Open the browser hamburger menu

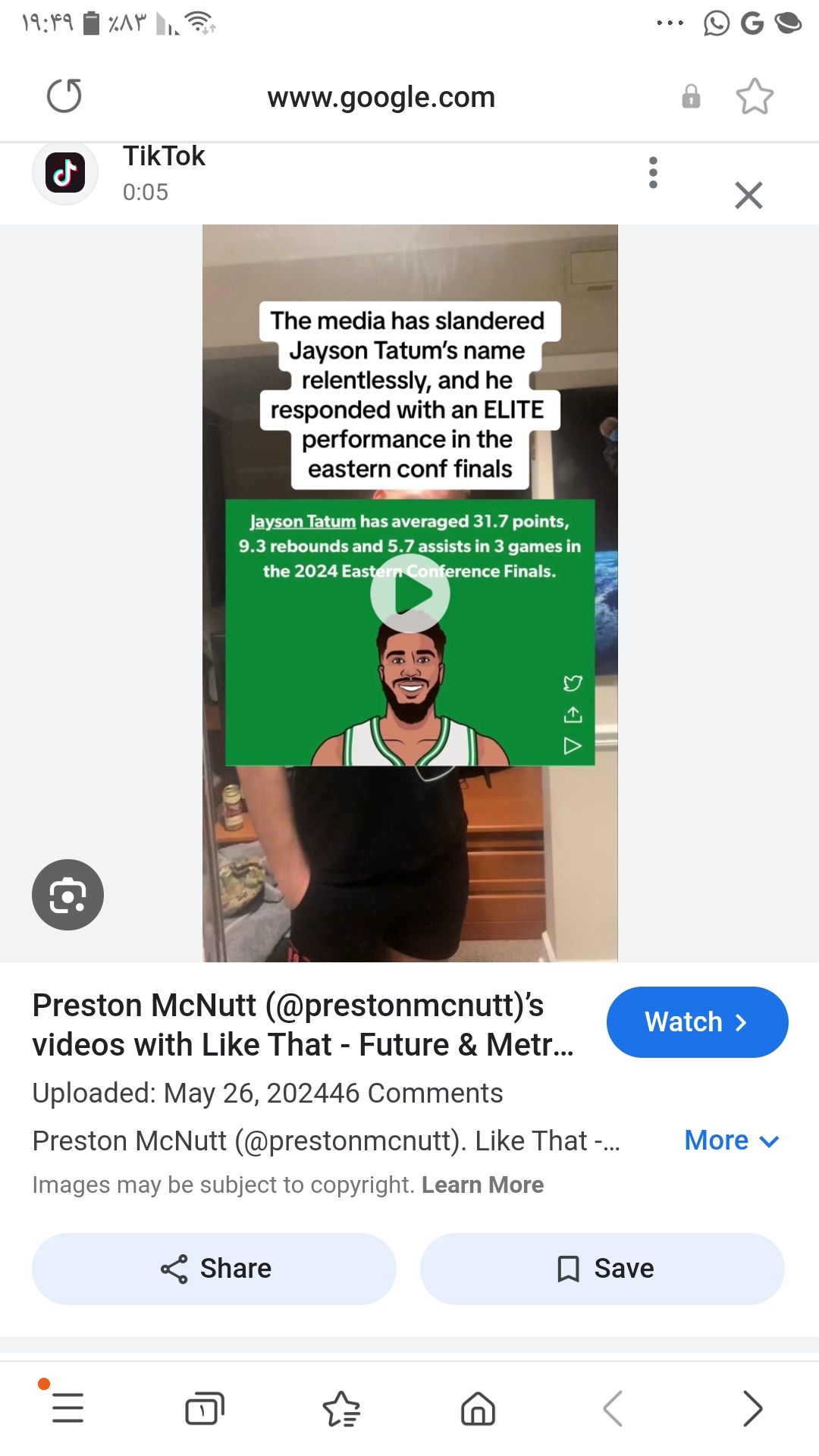67,1408
